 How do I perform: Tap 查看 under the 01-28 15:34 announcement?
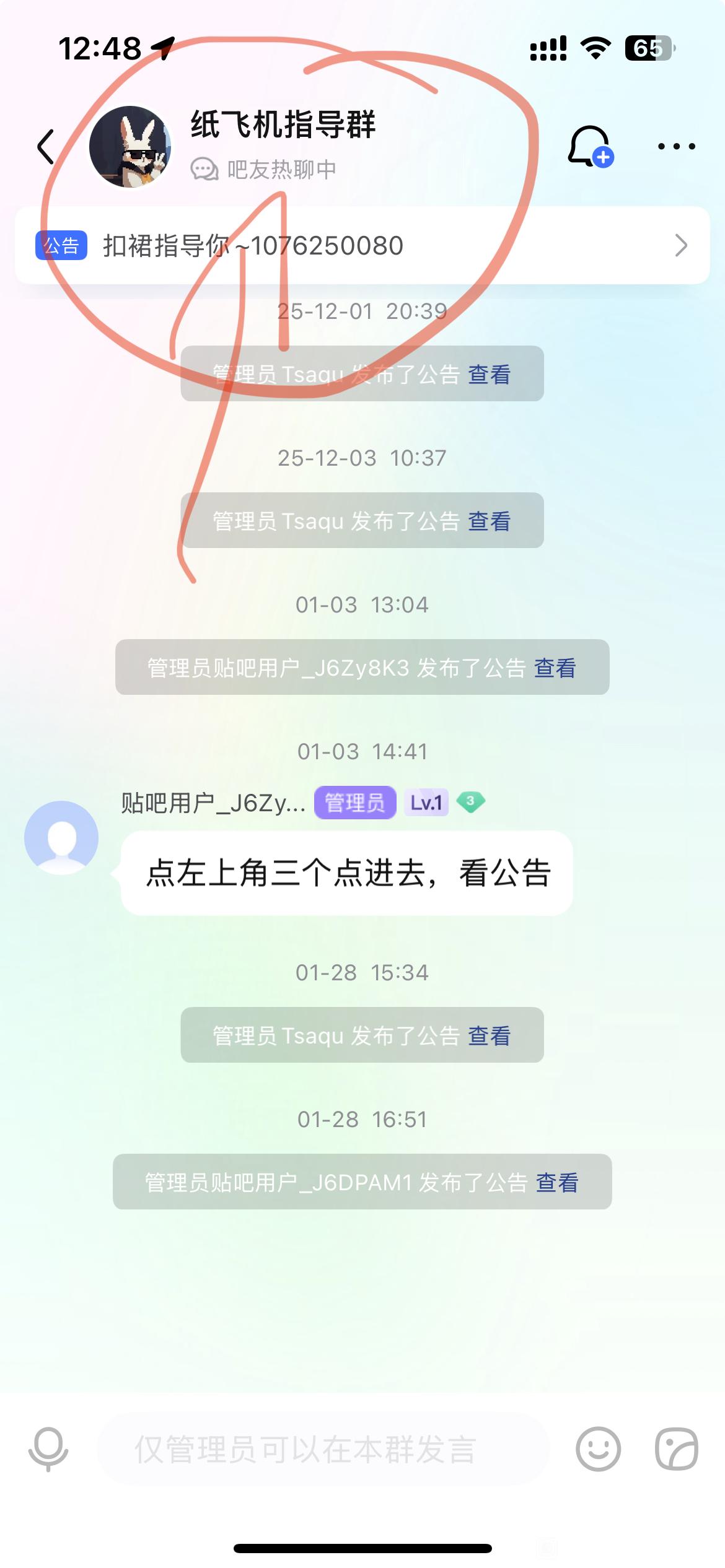[489, 1035]
